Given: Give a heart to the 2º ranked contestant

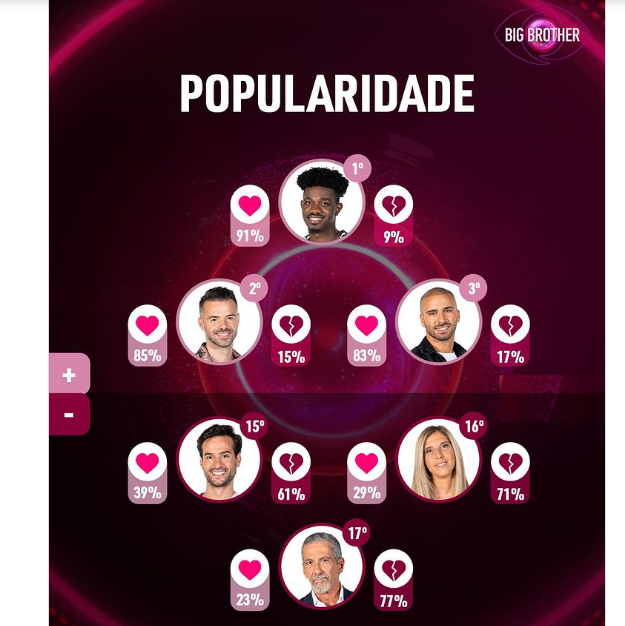Looking at the screenshot, I should click(x=148, y=325).
